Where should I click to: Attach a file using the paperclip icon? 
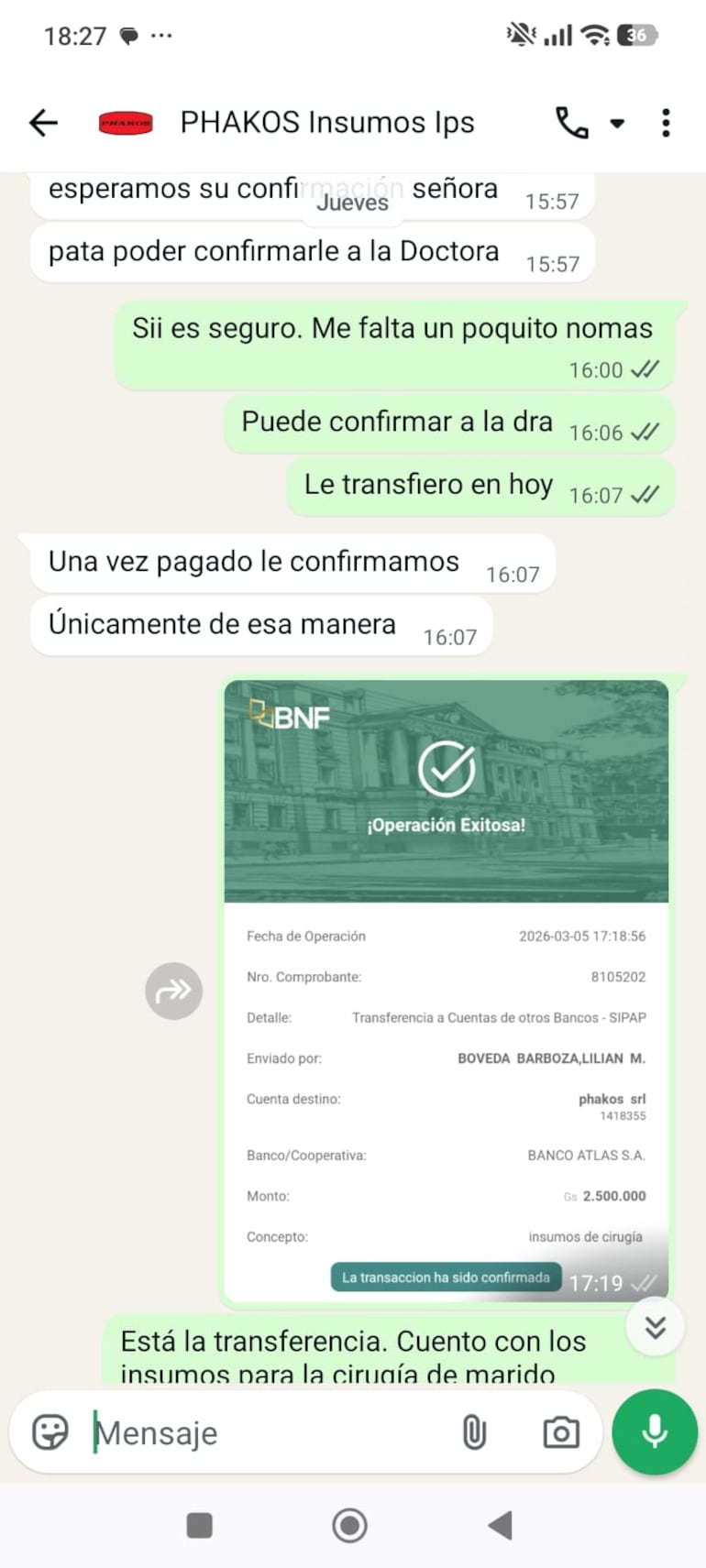475,1431
